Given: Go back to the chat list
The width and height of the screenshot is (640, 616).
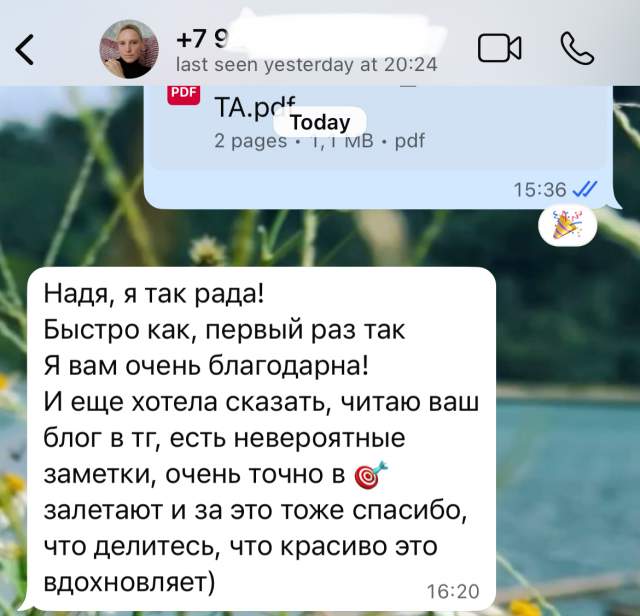Looking at the screenshot, I should pyautogui.click(x=27, y=48).
